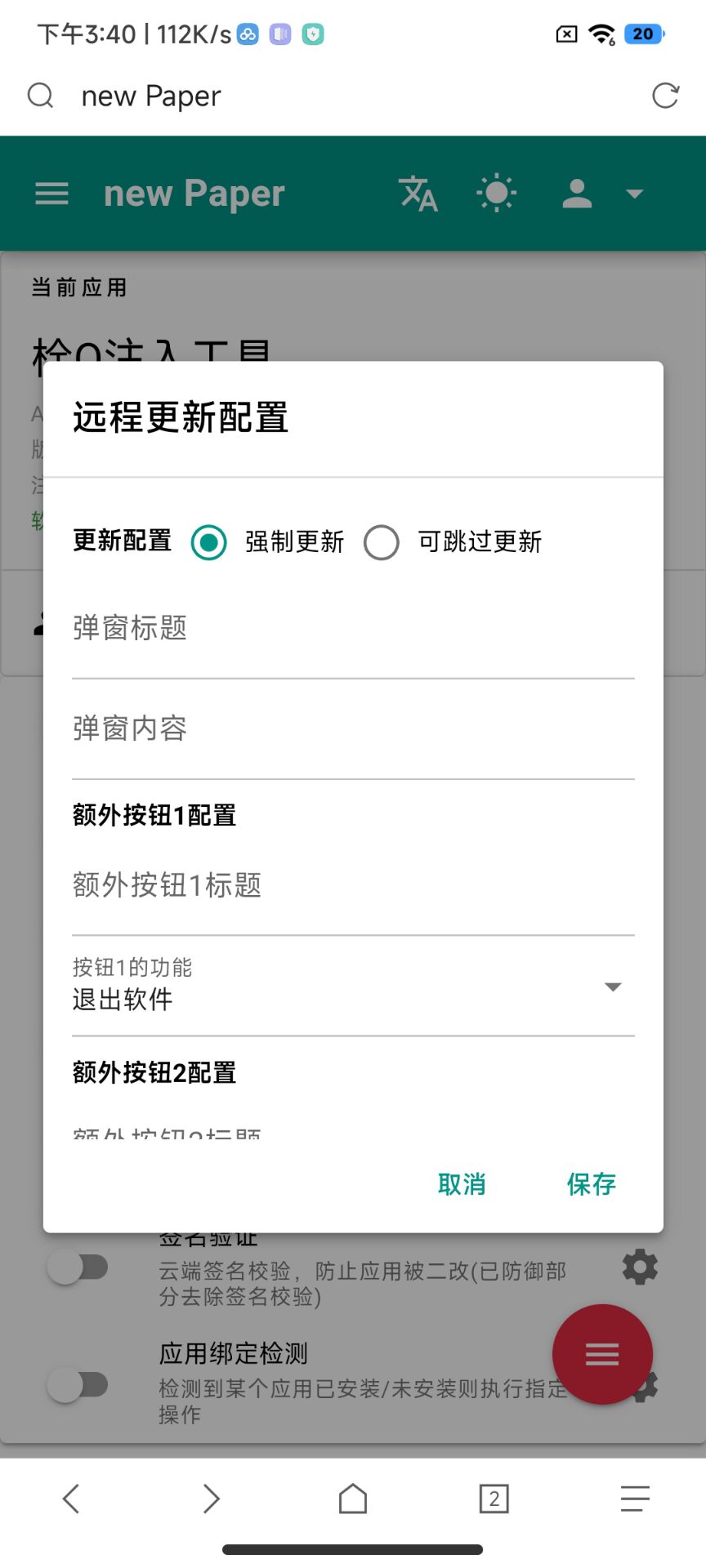Select the 可跳过更新 radio option
Screen dimensions: 706x1568
click(382, 542)
